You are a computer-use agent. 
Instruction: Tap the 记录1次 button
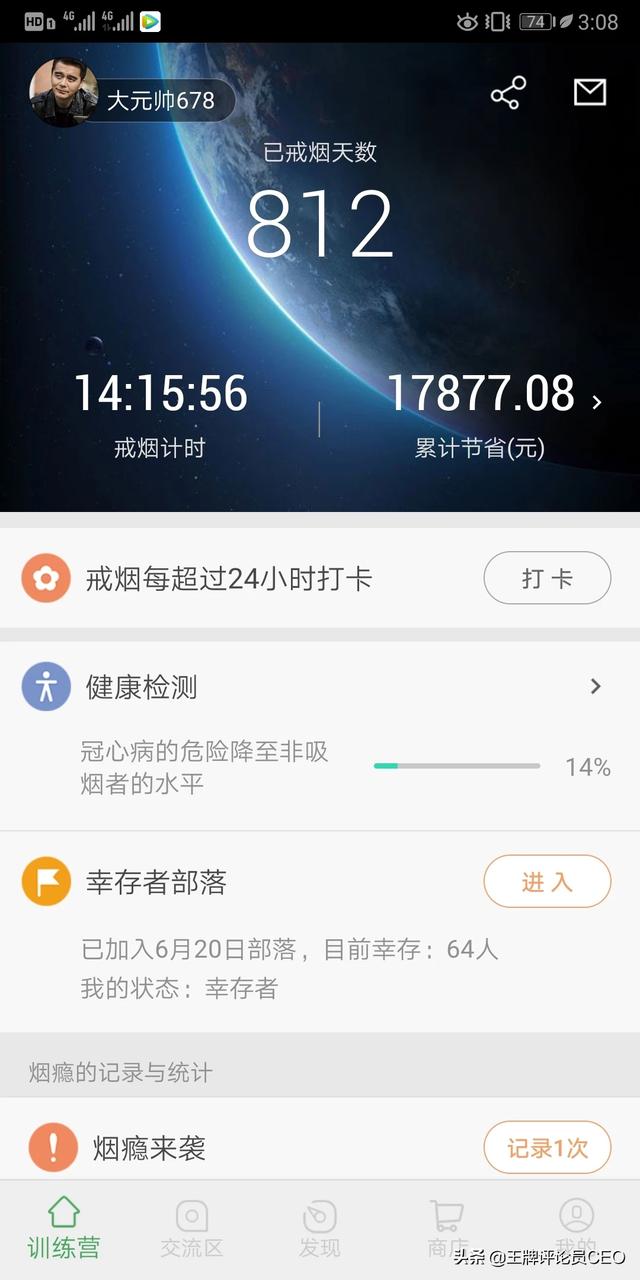pos(547,1147)
